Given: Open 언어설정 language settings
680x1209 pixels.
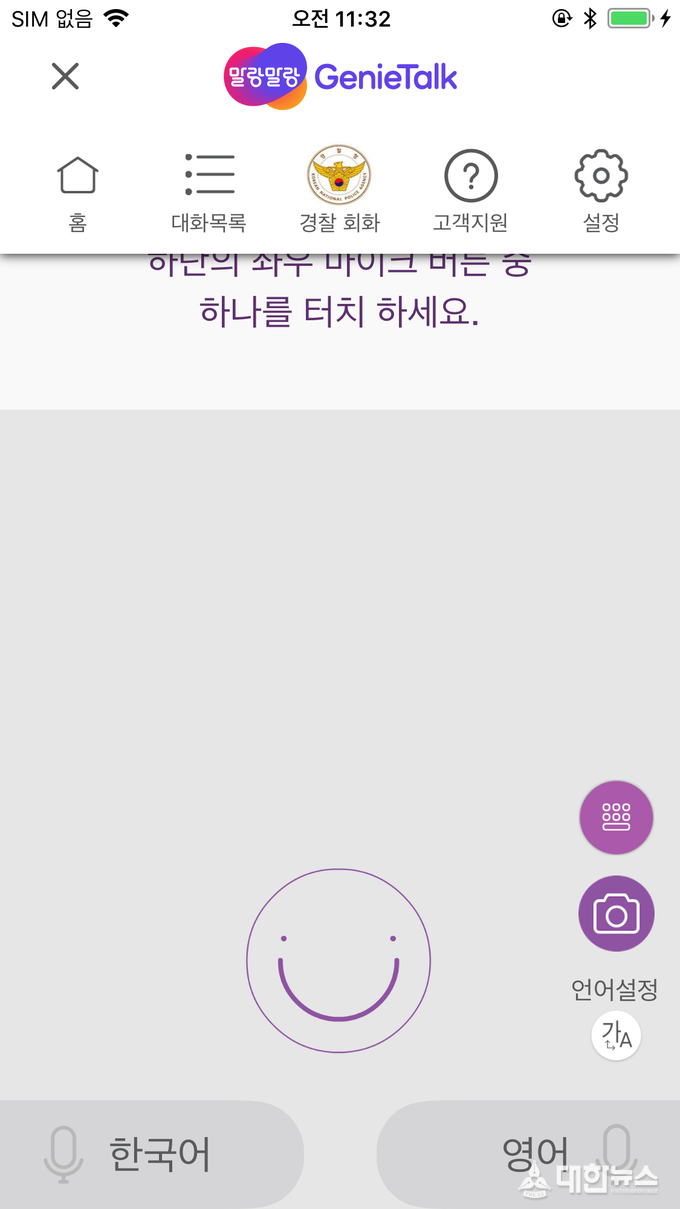Looking at the screenshot, I should coord(616,1035).
